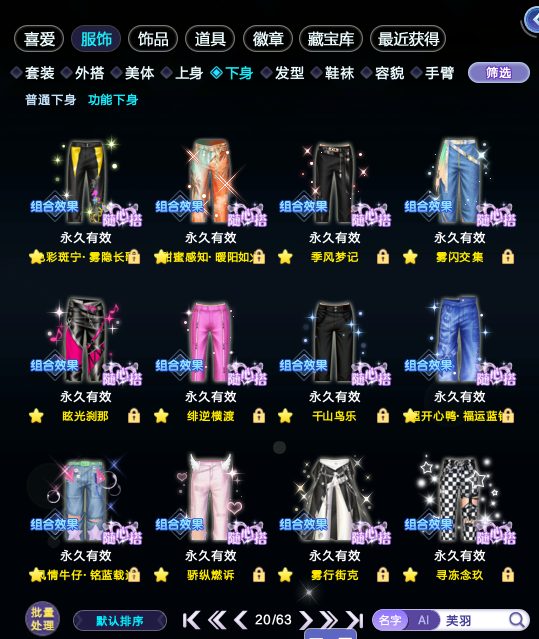Switch to the 喜爱 tab
This screenshot has width=539, height=639.
(x=39, y=39)
